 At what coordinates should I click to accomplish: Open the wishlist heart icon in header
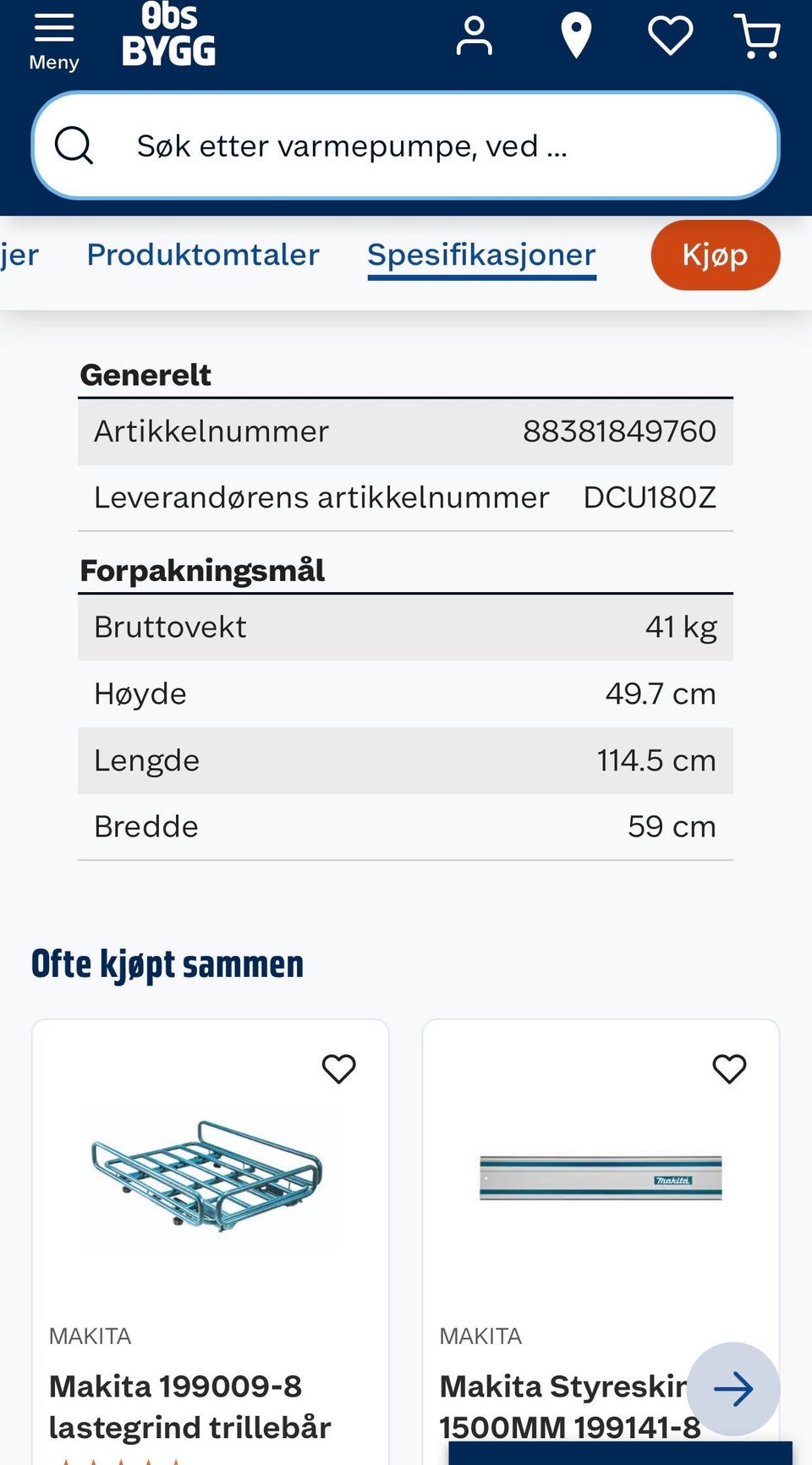click(670, 36)
